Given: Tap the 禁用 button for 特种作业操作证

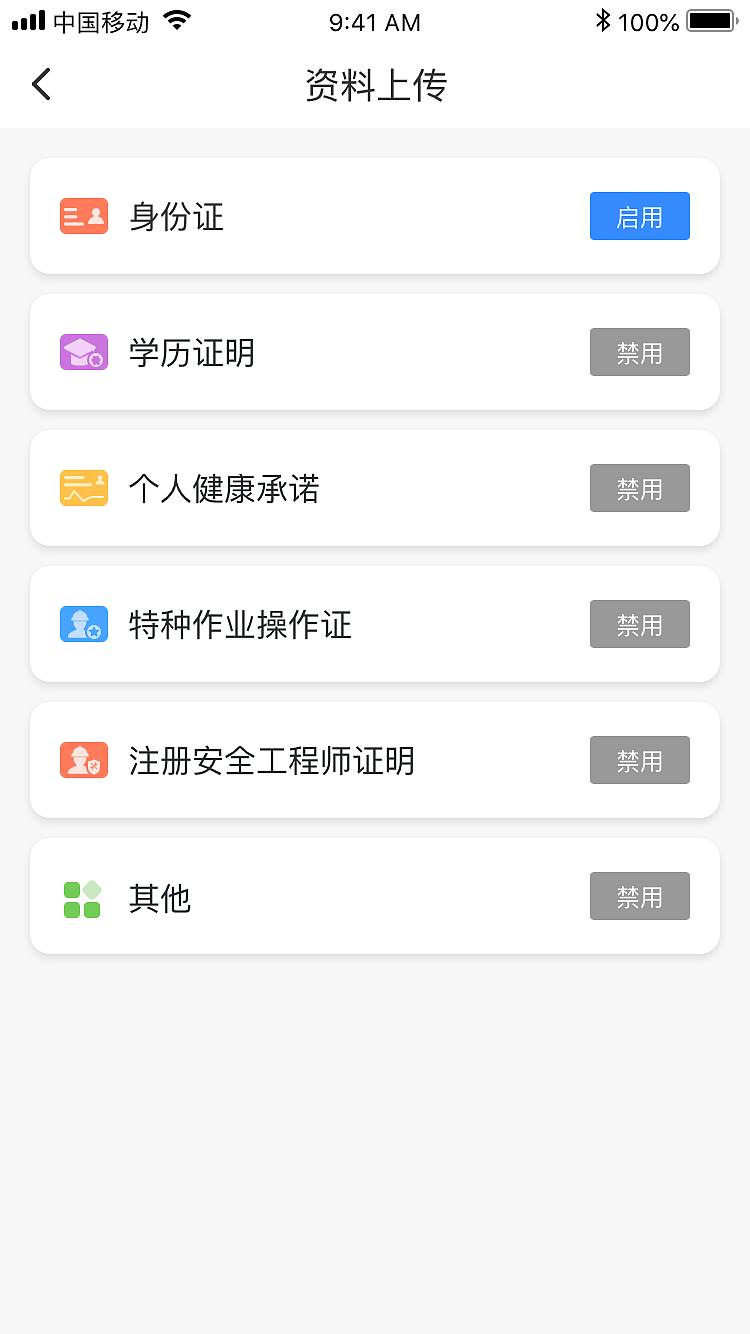Looking at the screenshot, I should coord(639,624).
